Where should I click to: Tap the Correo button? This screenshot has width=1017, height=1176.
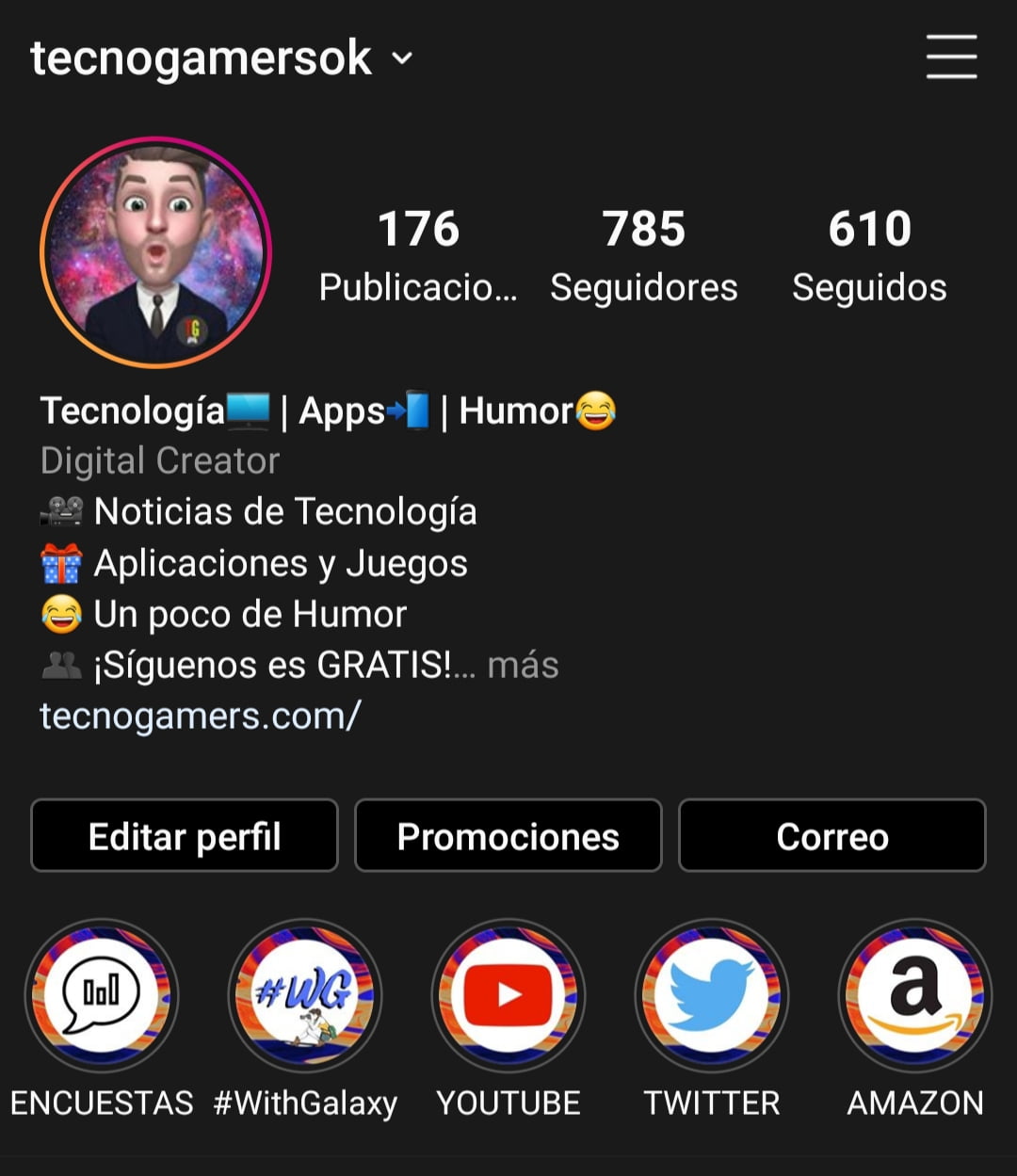point(832,836)
